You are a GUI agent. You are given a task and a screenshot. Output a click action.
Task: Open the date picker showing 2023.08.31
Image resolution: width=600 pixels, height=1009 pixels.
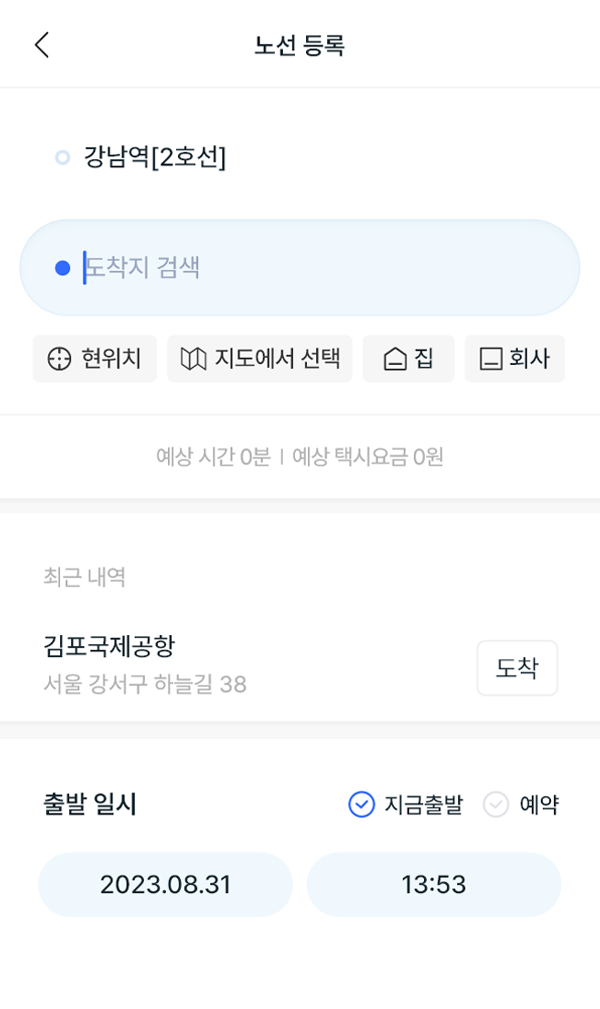click(165, 884)
